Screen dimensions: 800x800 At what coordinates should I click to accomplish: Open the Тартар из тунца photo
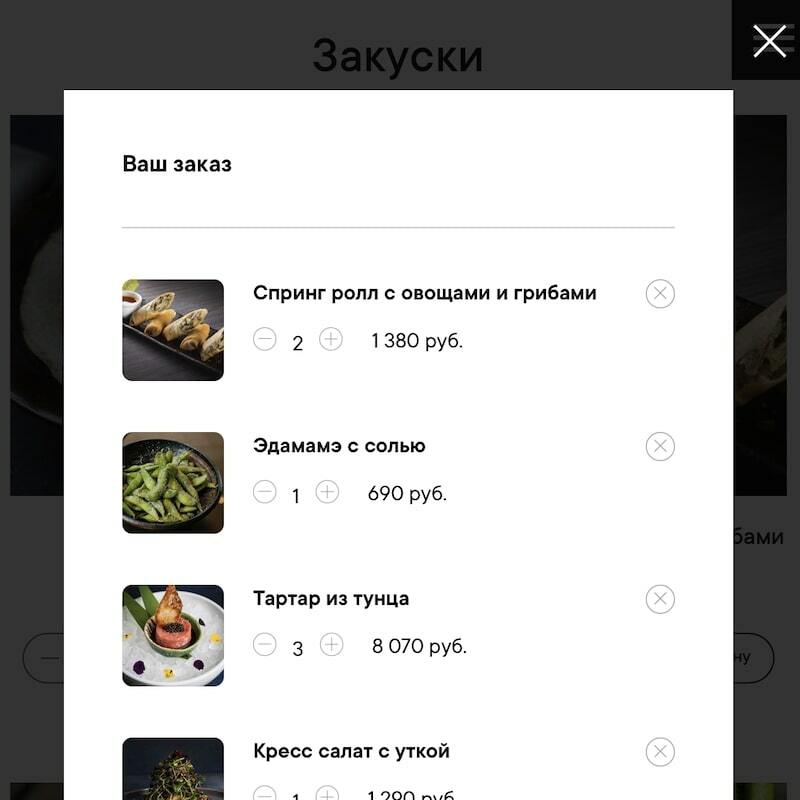173,636
